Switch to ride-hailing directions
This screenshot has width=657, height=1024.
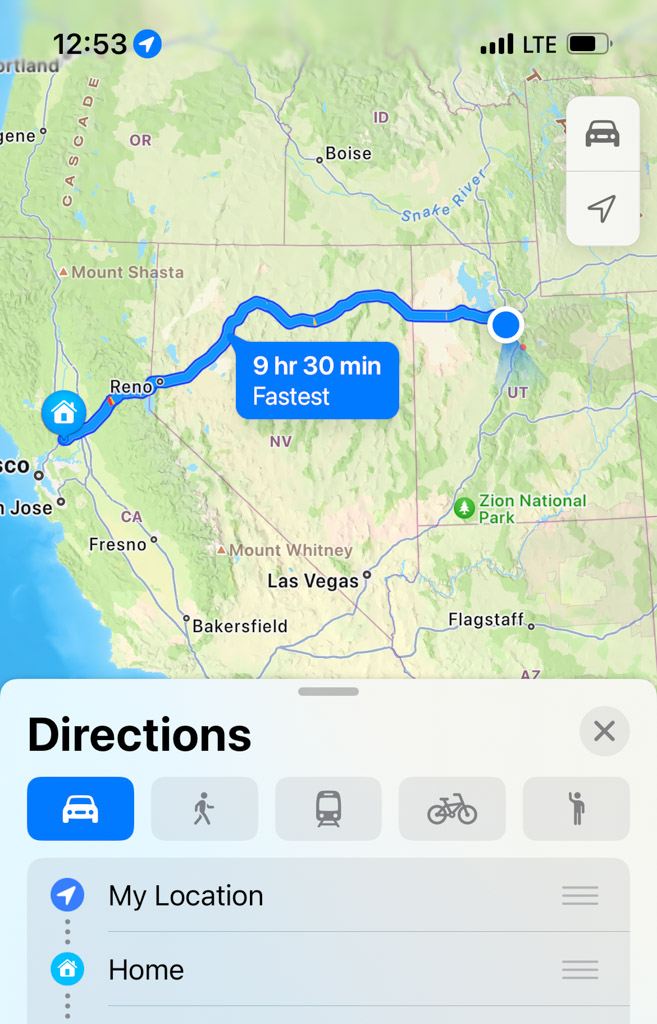pos(576,808)
